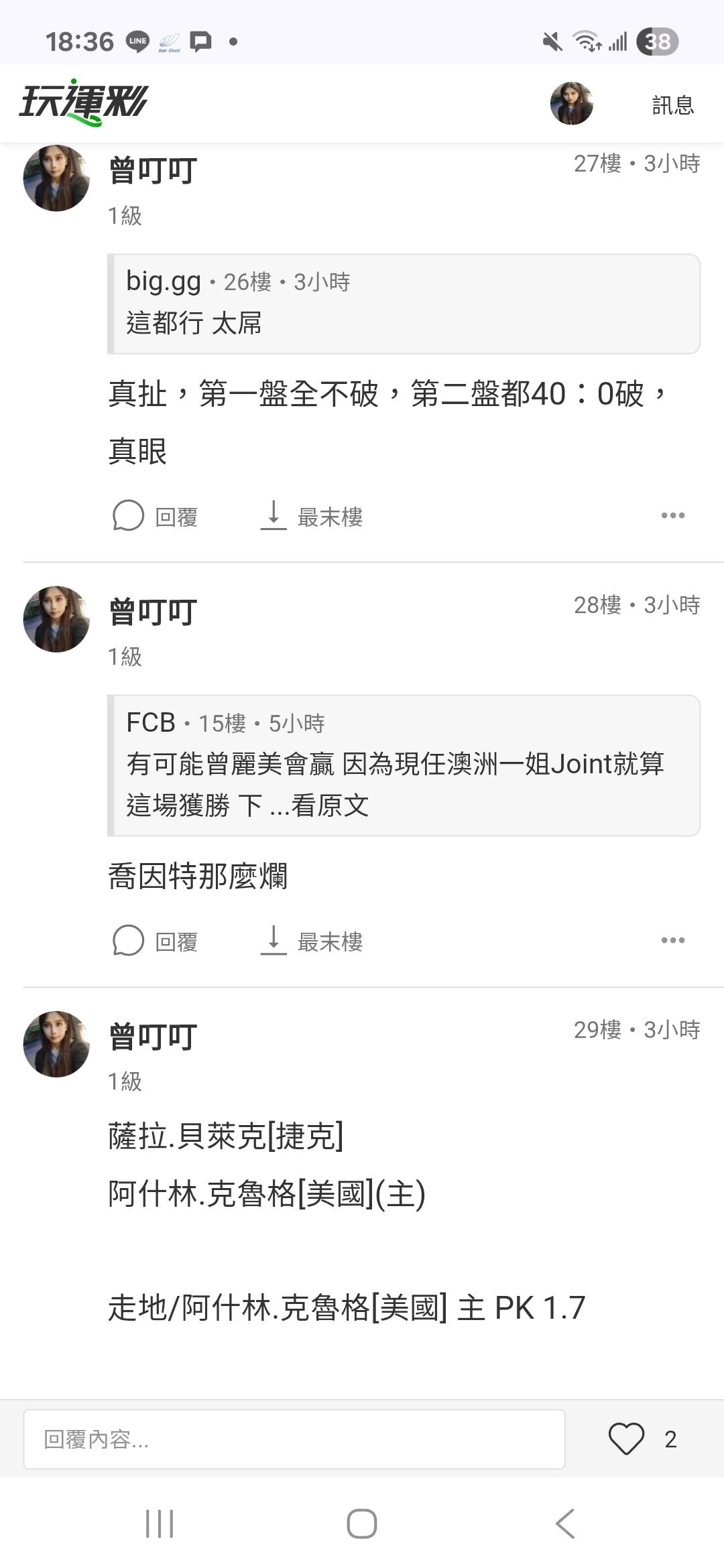This screenshot has height=1568, width=724.
Task: Open the 玩運彩 home logo
Action: point(84,104)
